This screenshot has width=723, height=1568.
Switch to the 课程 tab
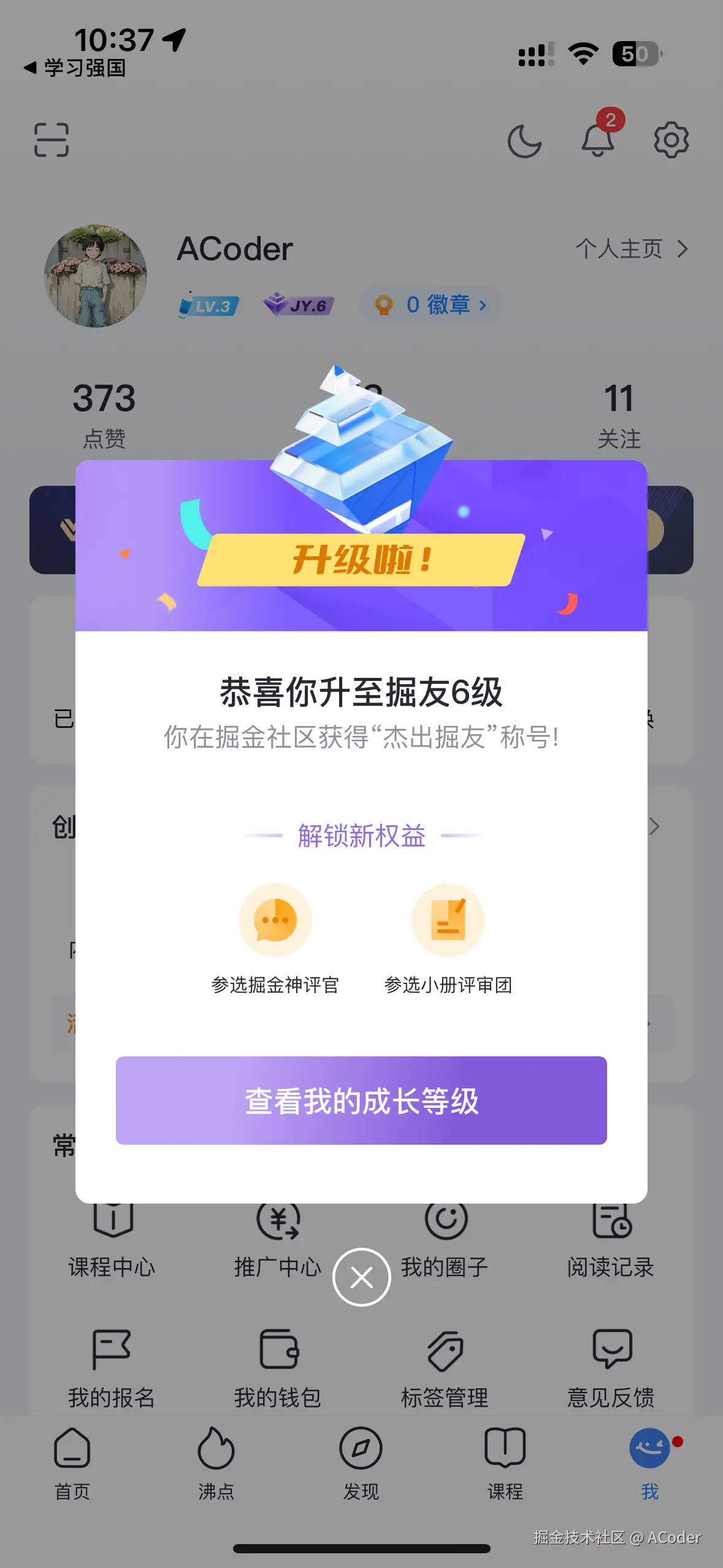pyautogui.click(x=505, y=1463)
